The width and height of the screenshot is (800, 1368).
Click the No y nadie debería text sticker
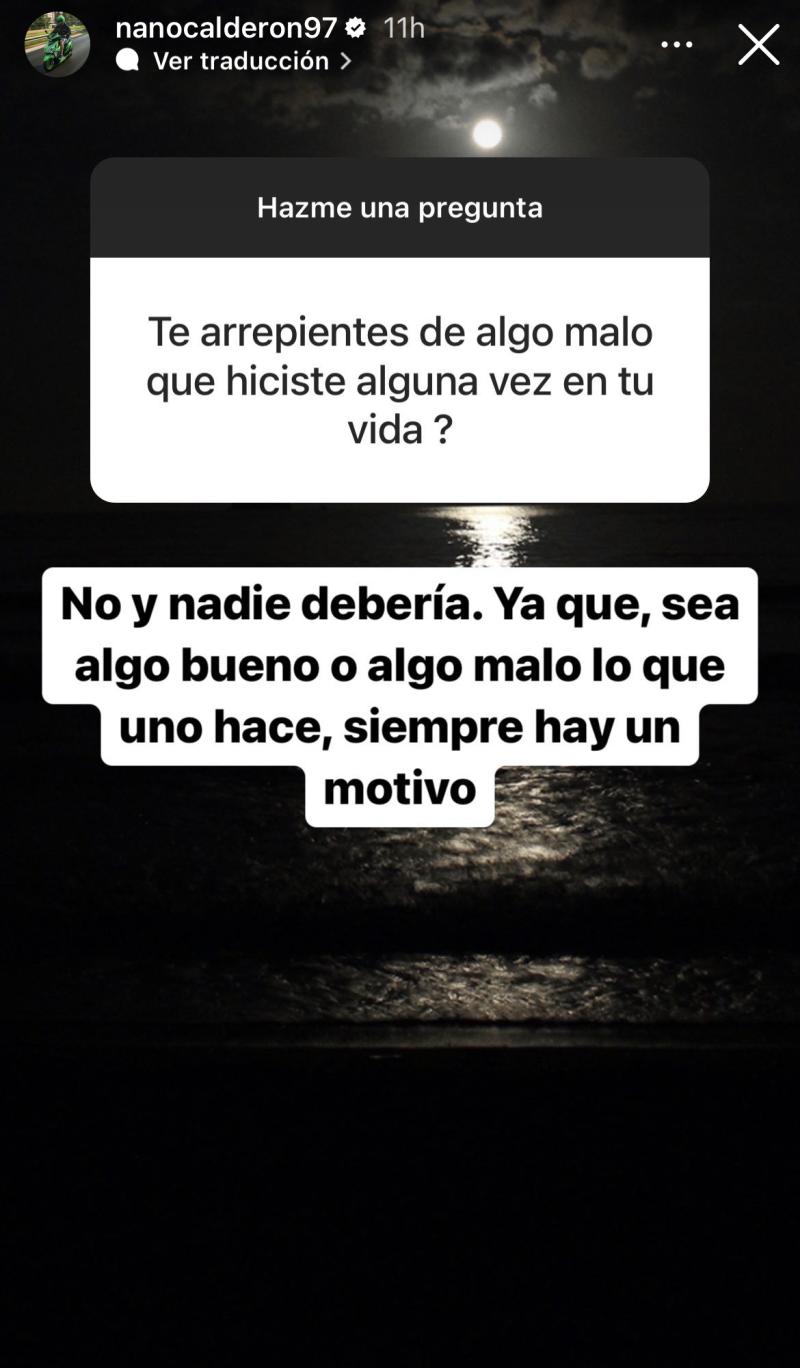pos(400,690)
